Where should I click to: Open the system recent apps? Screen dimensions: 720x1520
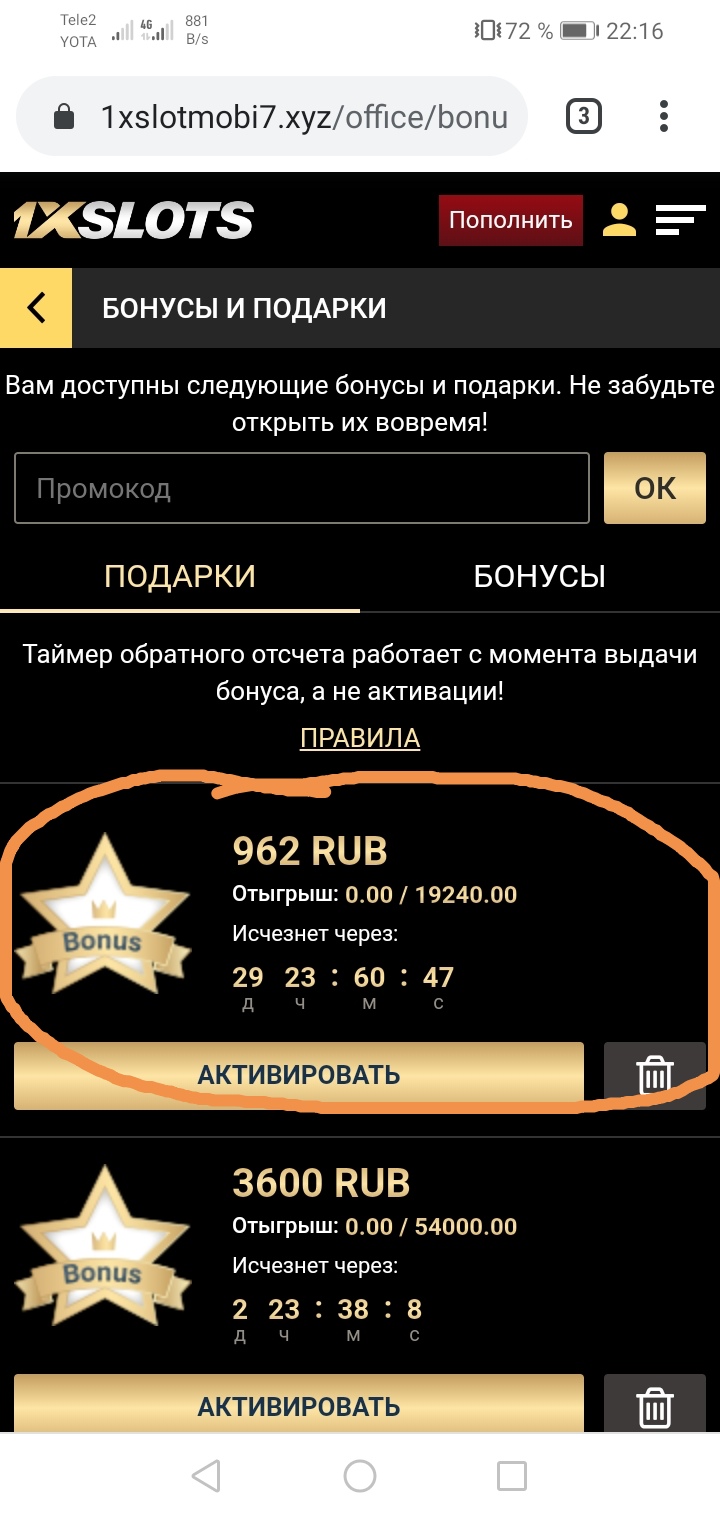[512, 1475]
